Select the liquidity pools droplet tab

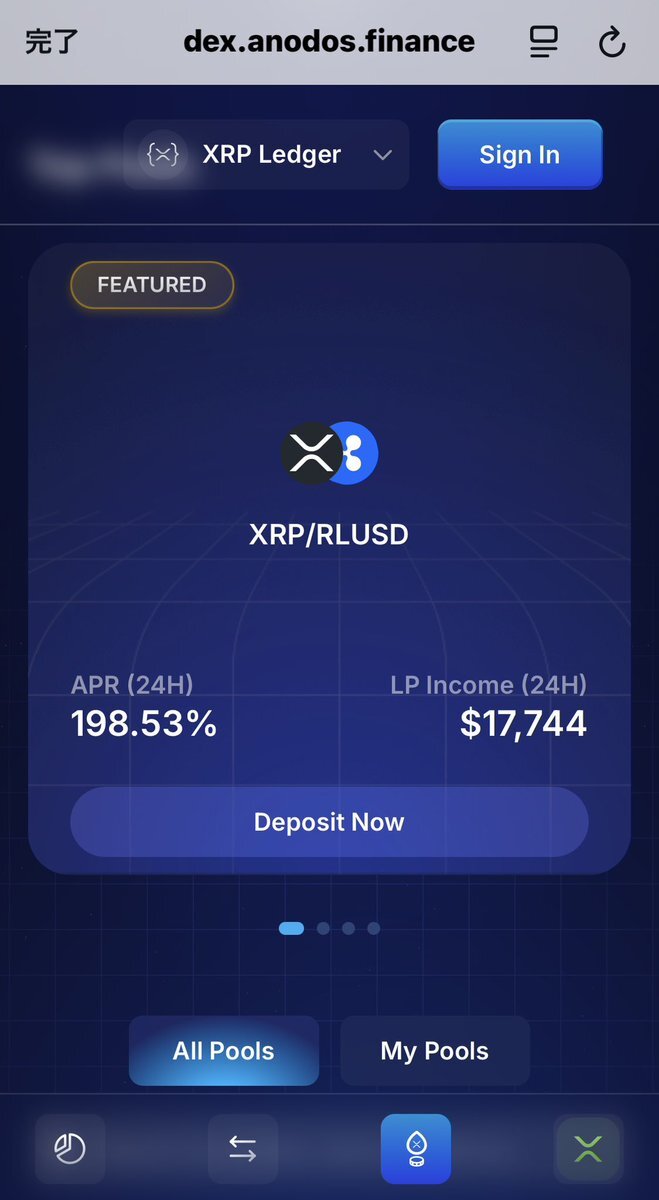coord(416,1149)
